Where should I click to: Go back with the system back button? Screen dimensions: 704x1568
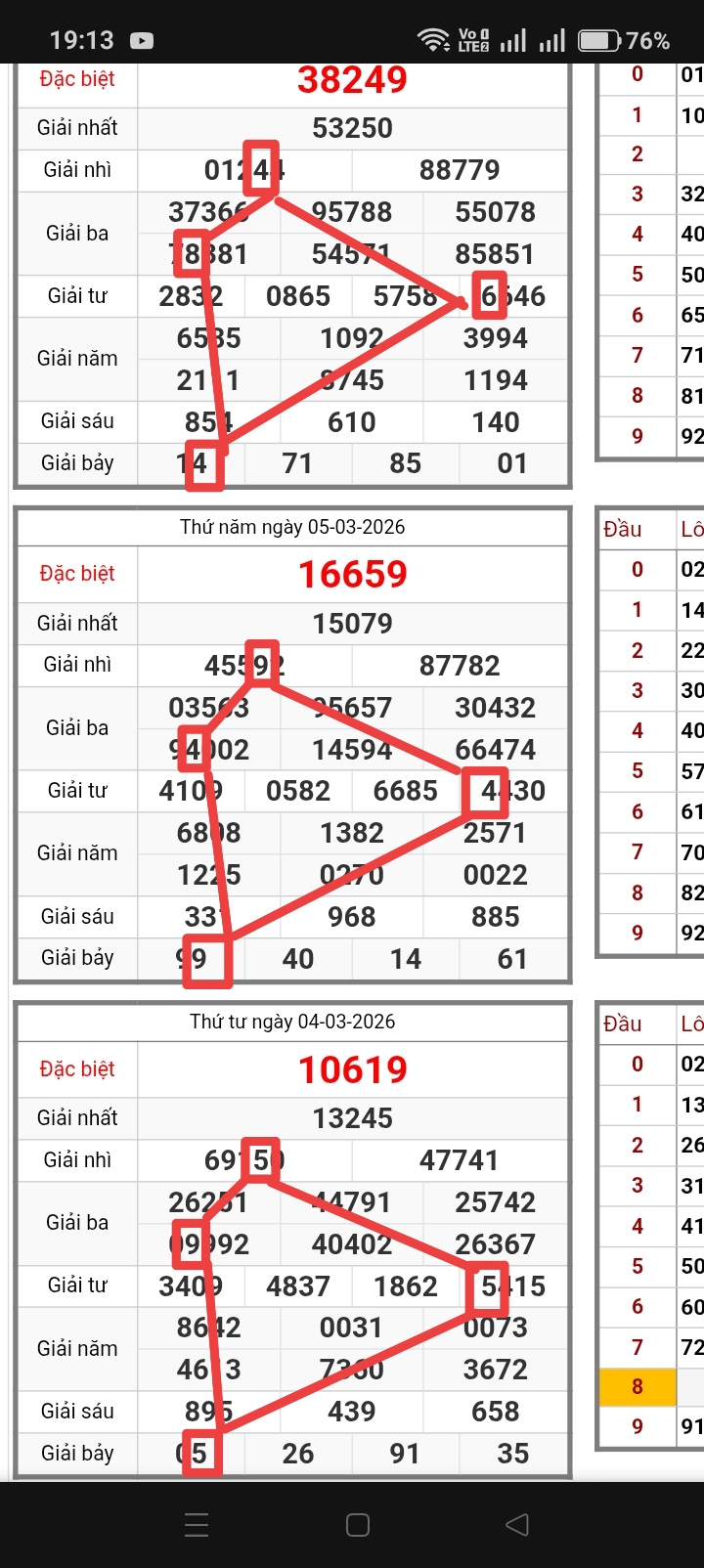(x=517, y=1524)
